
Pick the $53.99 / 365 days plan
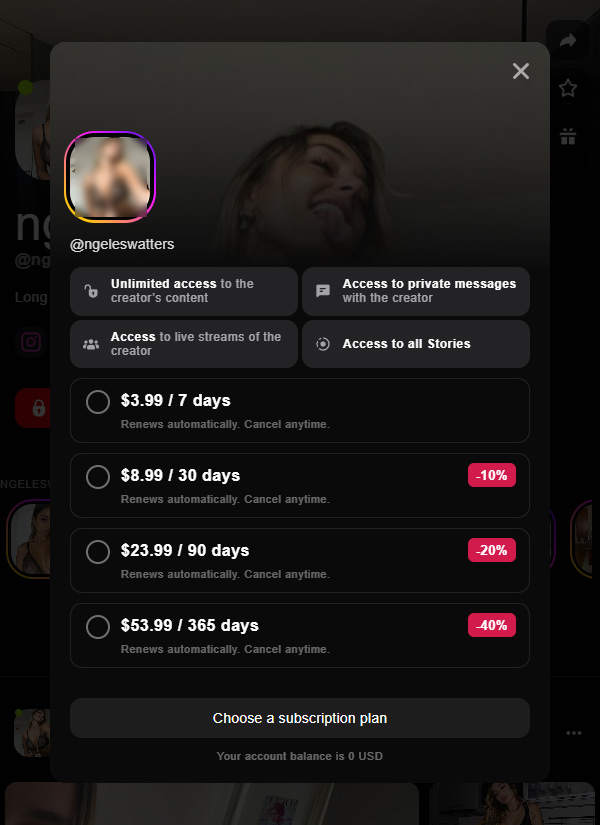coord(98,627)
